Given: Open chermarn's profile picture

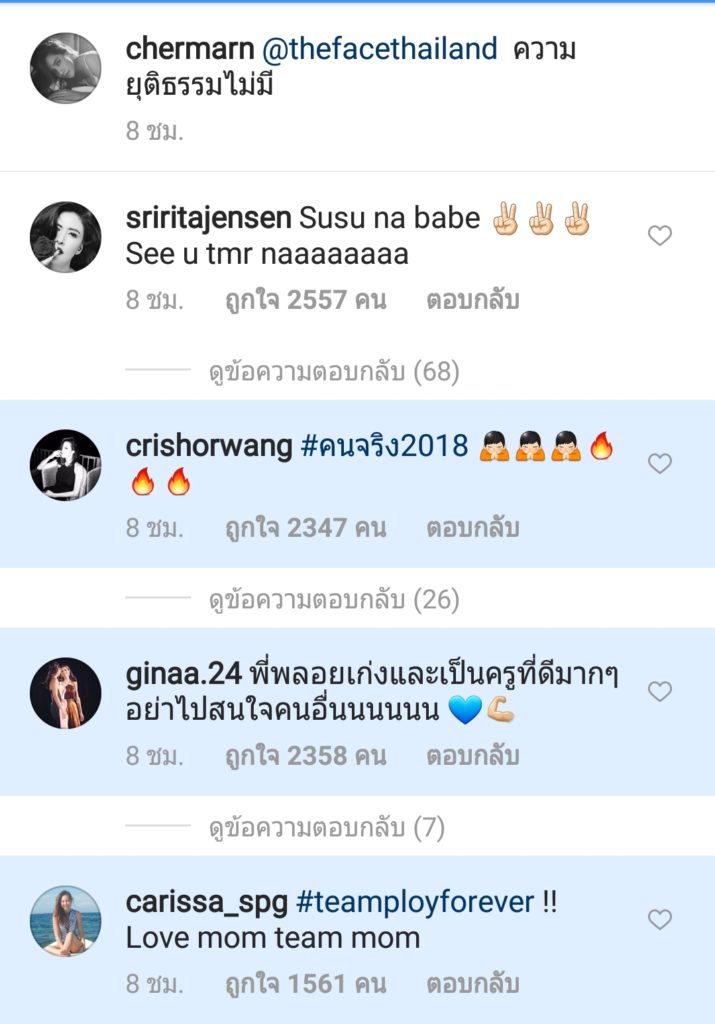Looking at the screenshot, I should click(x=65, y=68).
